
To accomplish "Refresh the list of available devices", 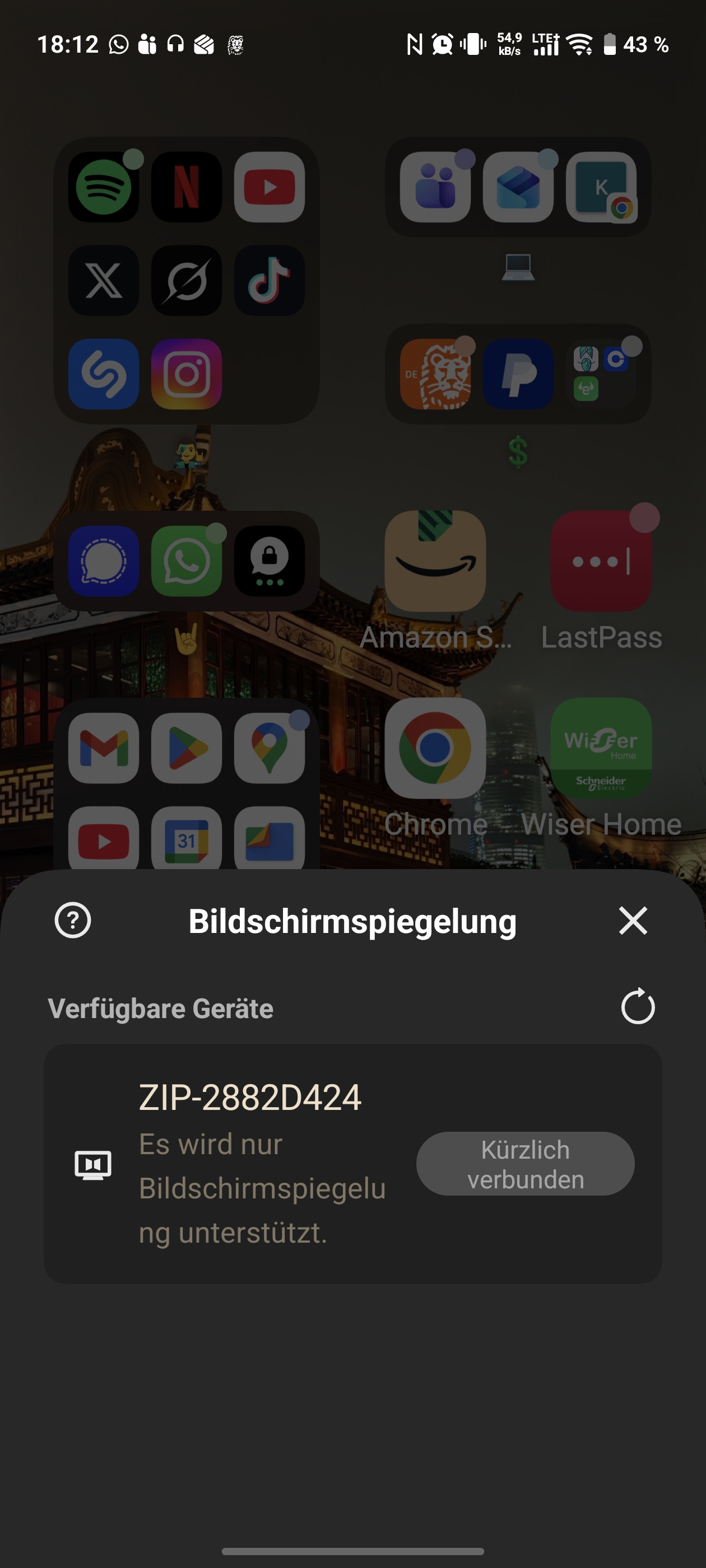I will point(637,1007).
